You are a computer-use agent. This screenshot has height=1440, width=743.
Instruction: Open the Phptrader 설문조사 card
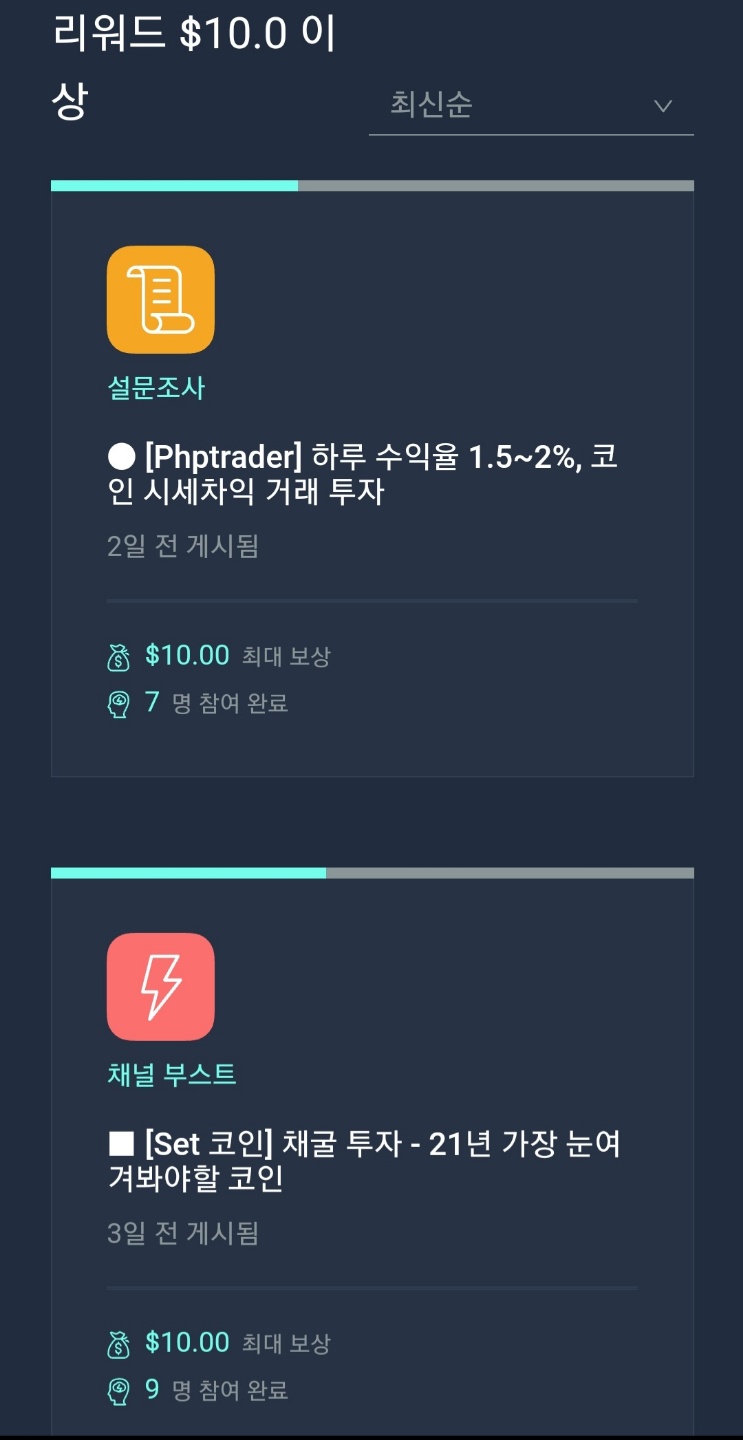coord(372,479)
